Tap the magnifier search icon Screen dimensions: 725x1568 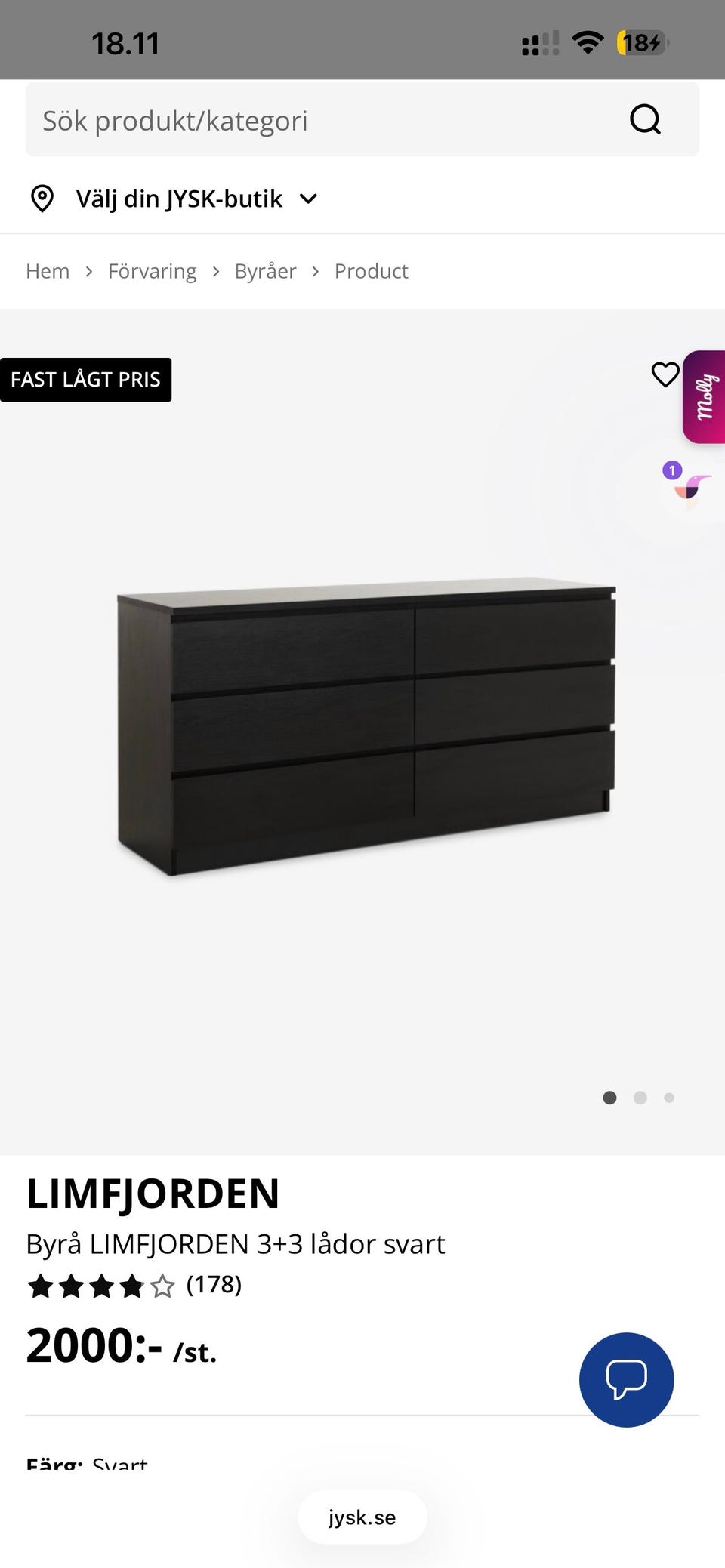pos(645,119)
